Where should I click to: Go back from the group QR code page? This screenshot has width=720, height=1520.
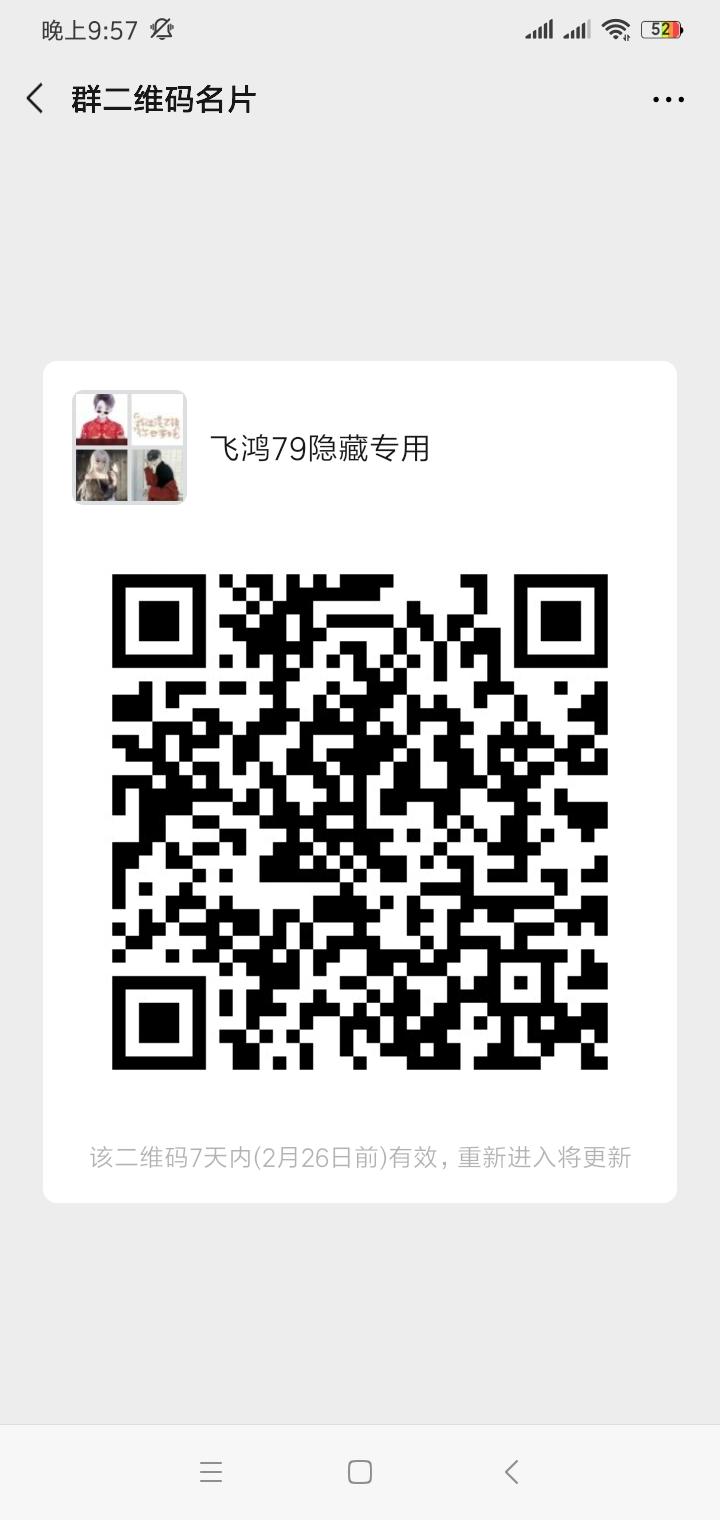35,99
